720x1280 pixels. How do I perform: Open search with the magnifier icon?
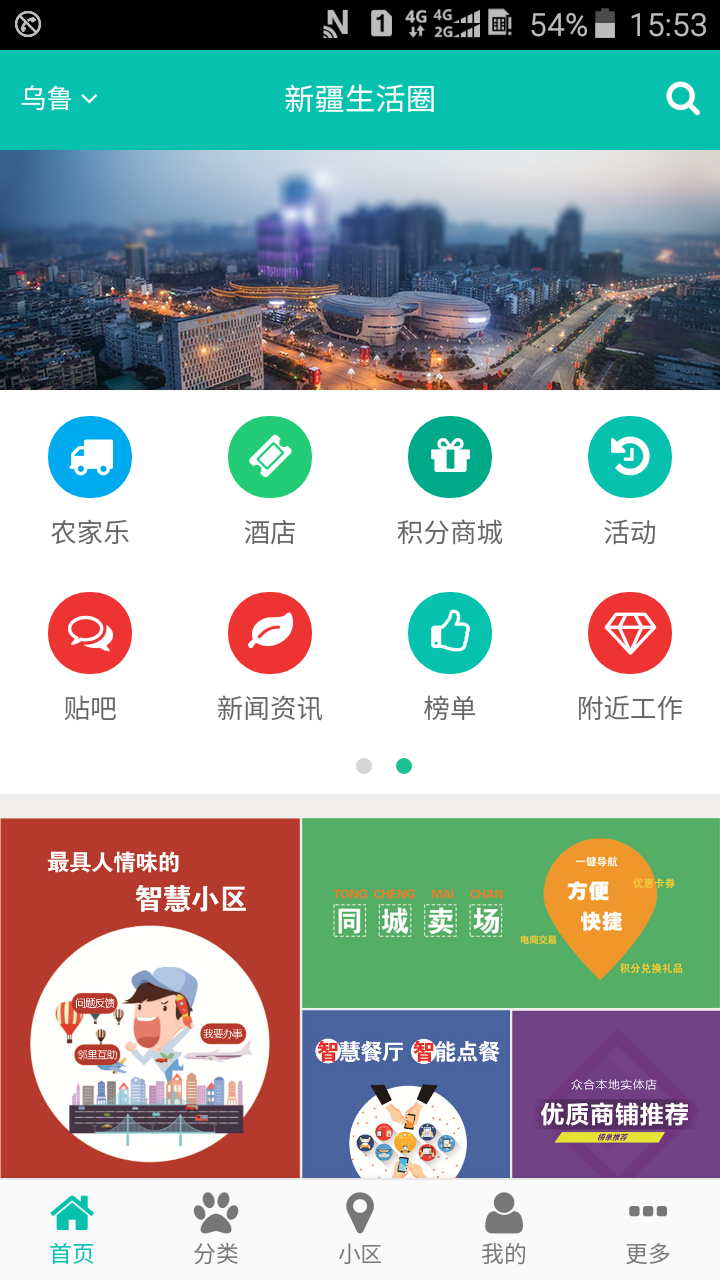click(x=683, y=99)
